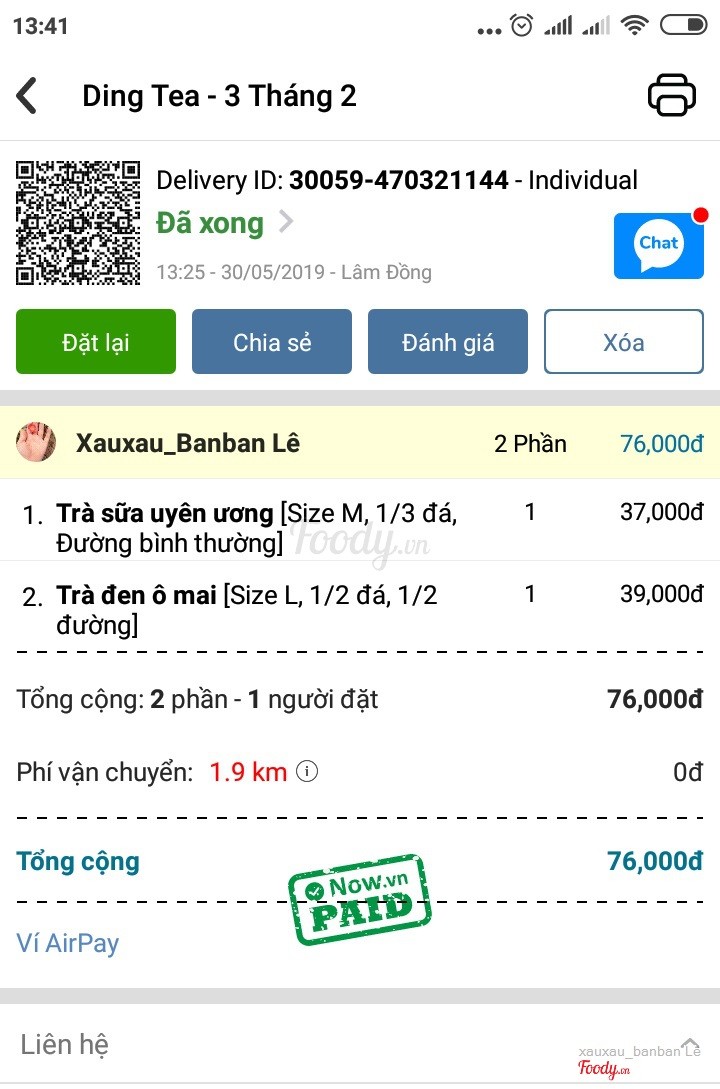Screen dimensions: 720x1089
Task: Rate the order with Đánh giá
Action: click(448, 342)
